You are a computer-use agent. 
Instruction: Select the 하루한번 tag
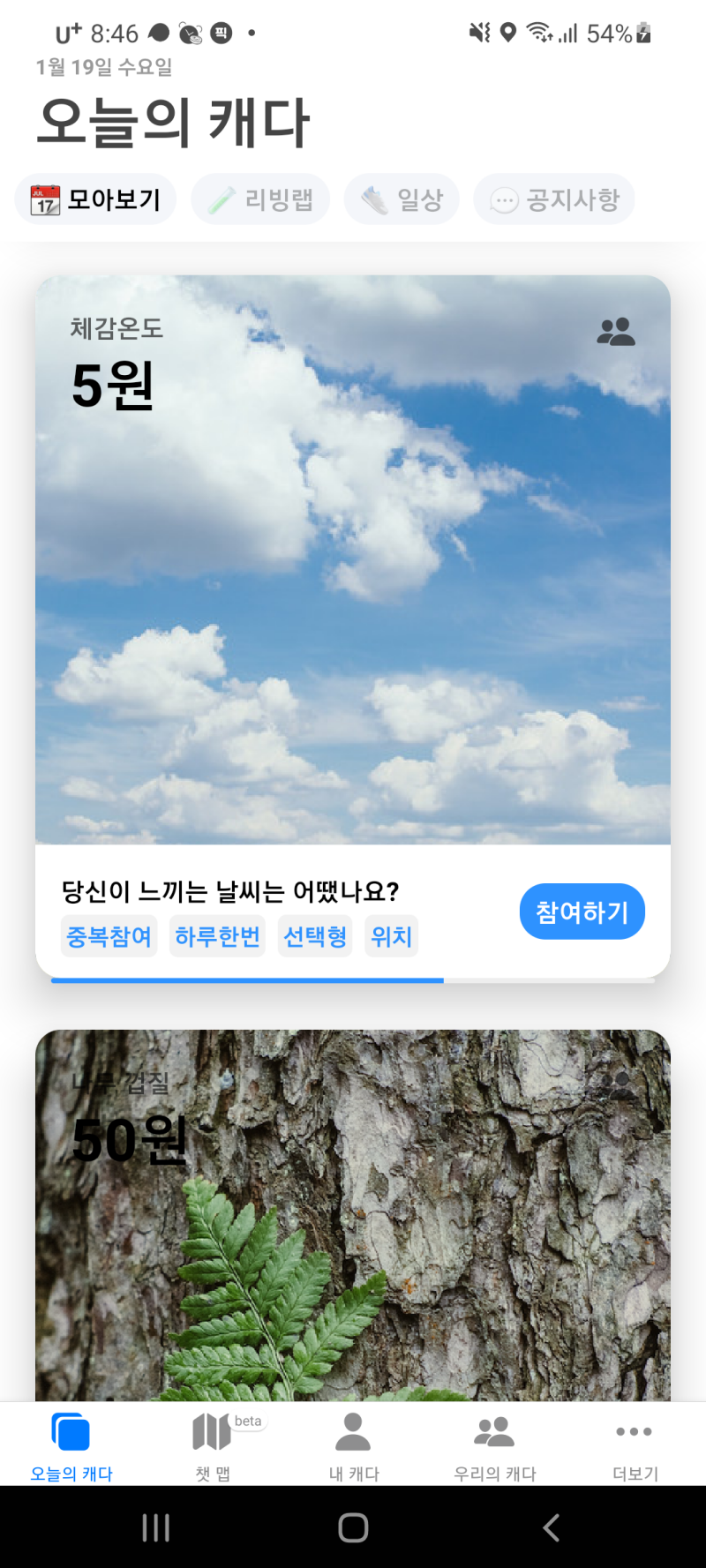coord(217,935)
